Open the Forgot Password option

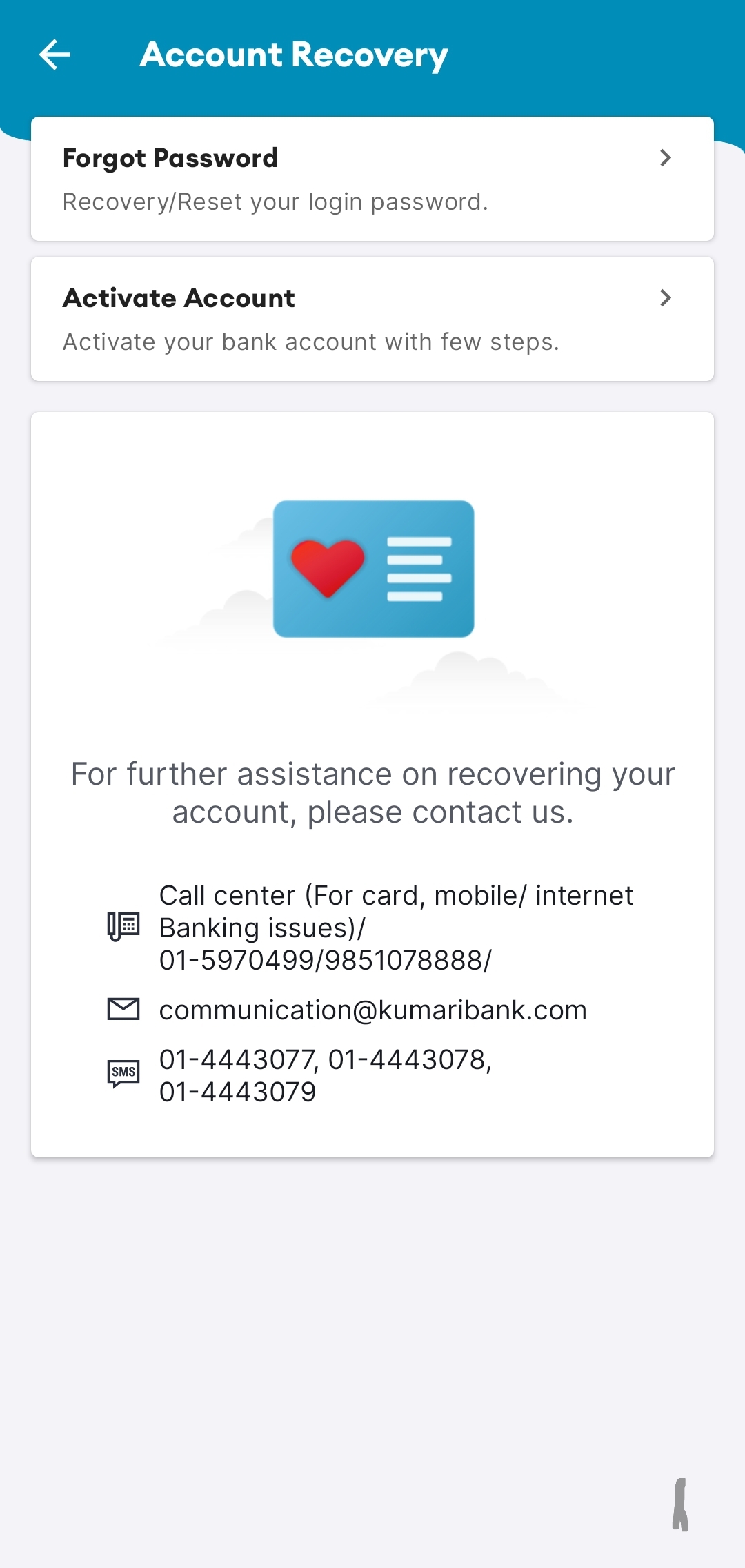(372, 179)
